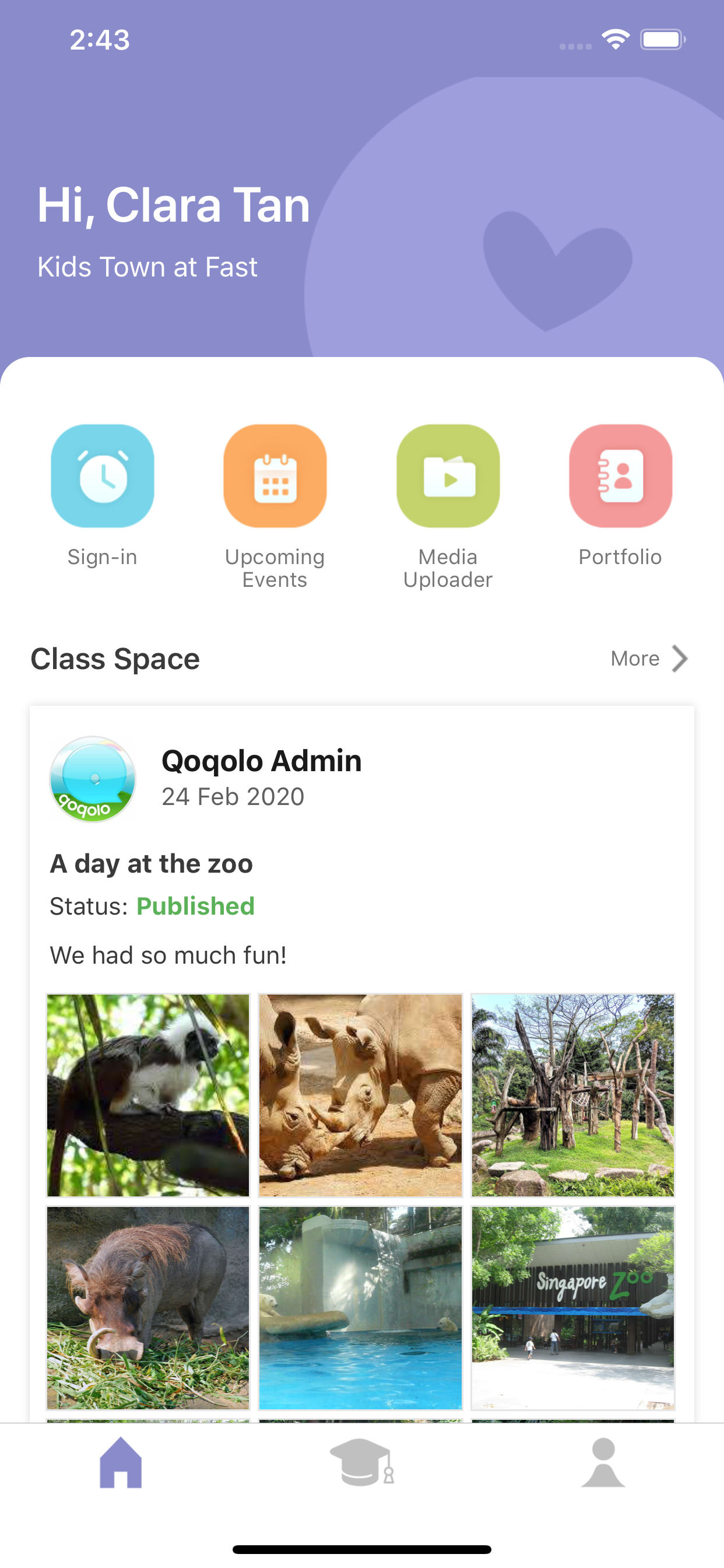Tap the Published status text

pyautogui.click(x=195, y=907)
